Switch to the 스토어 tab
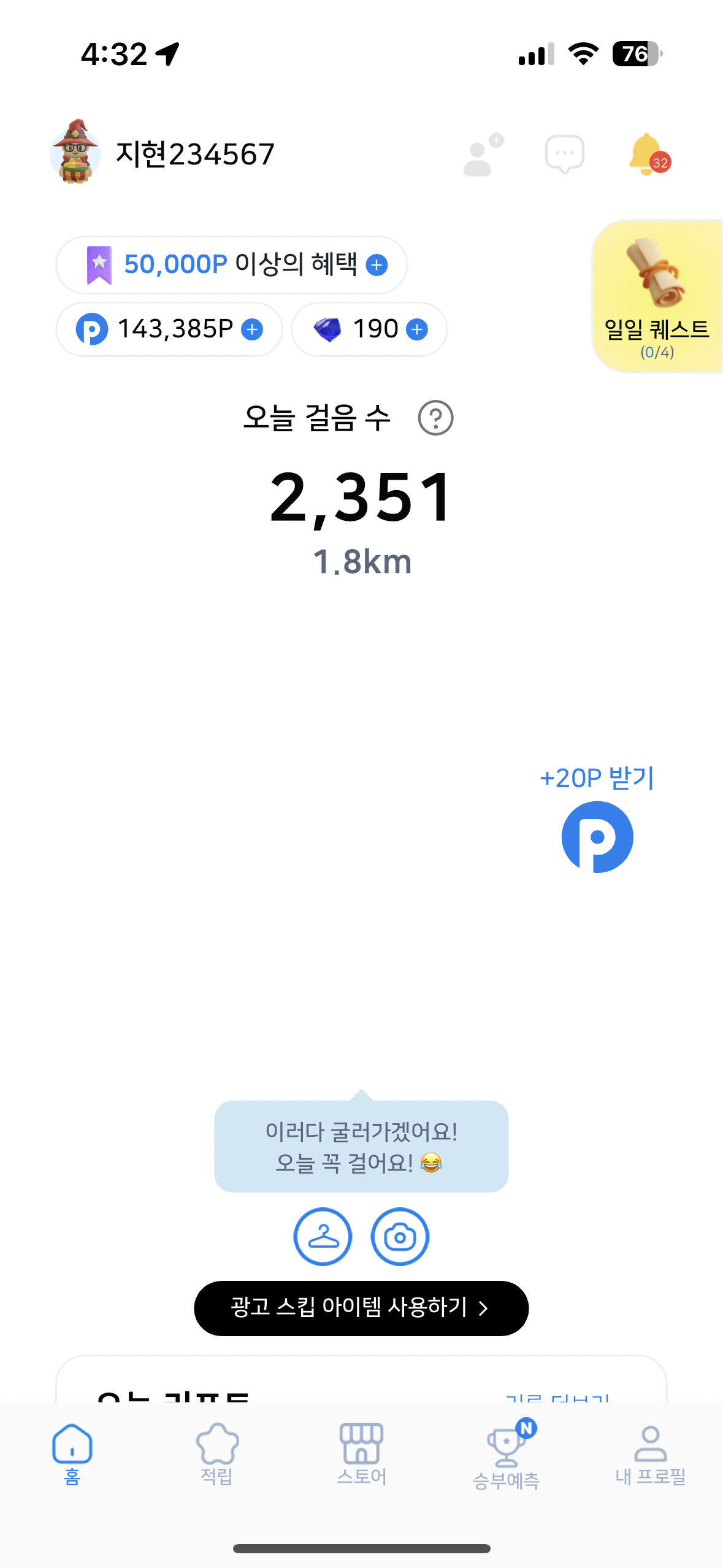This screenshot has width=723, height=1568. pos(361,1454)
